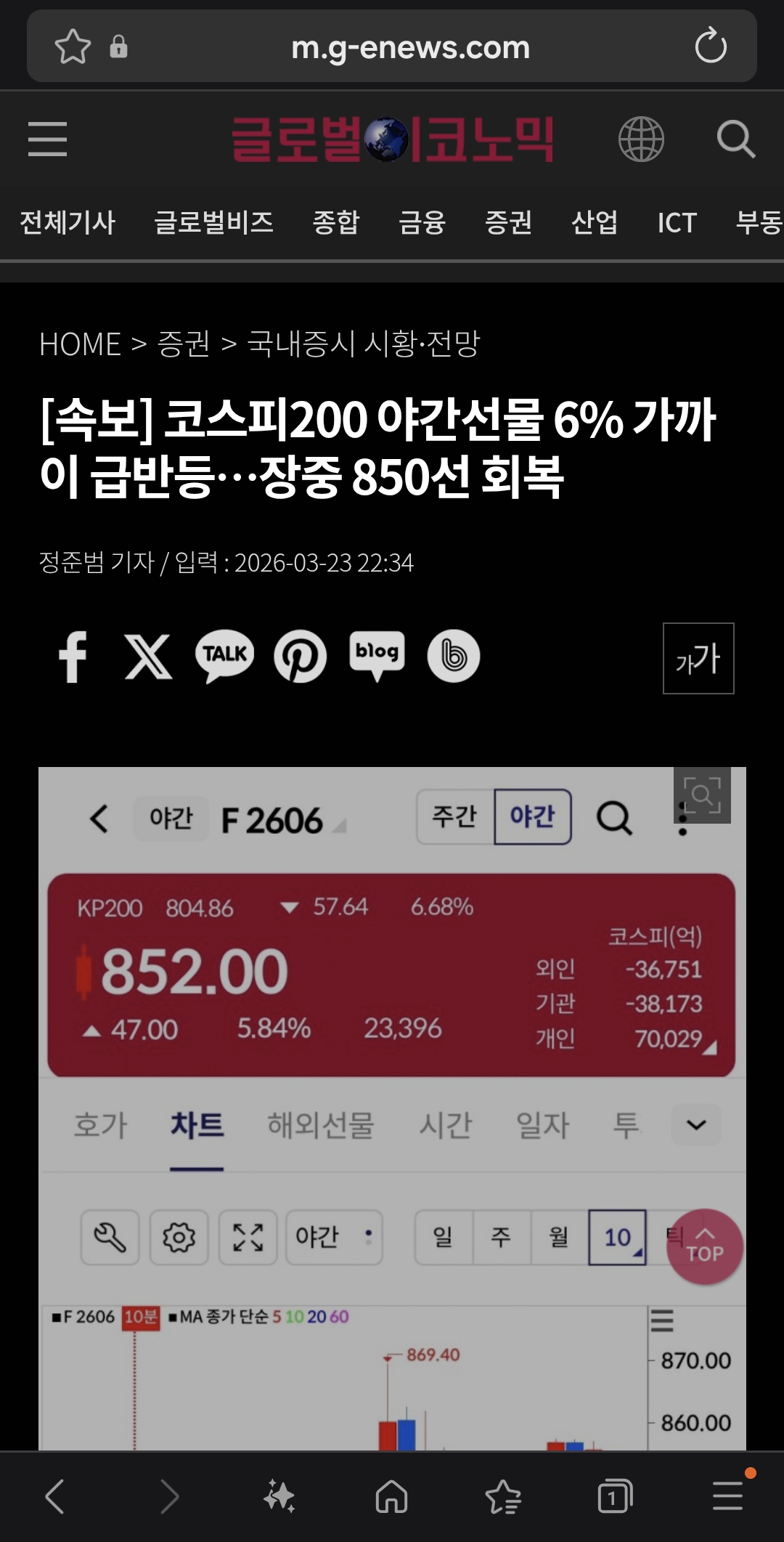Viewport: 784px width, 1542px height.
Task: Go to 전체기사 section
Action: click(x=68, y=222)
